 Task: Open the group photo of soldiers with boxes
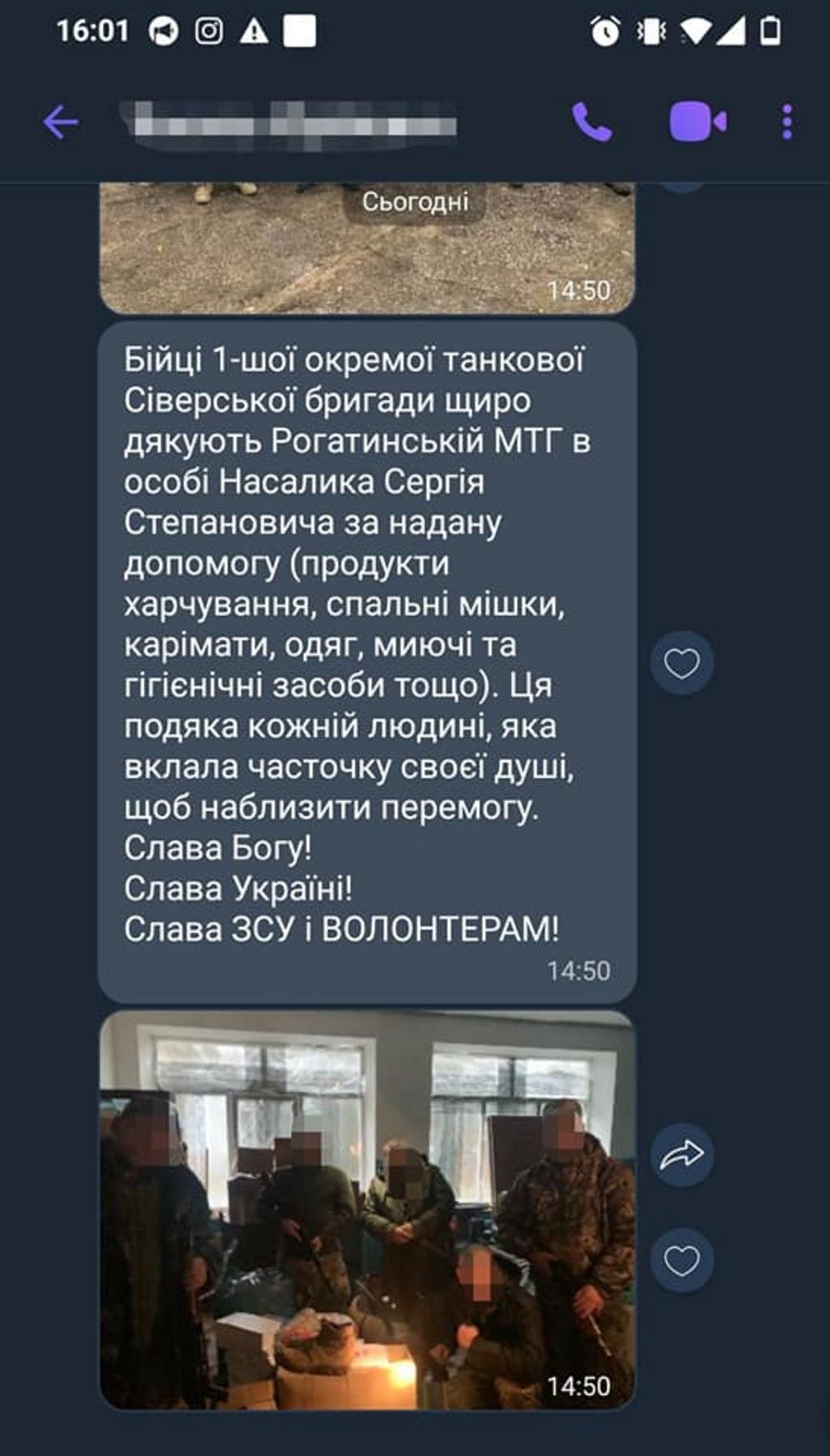[367, 1210]
